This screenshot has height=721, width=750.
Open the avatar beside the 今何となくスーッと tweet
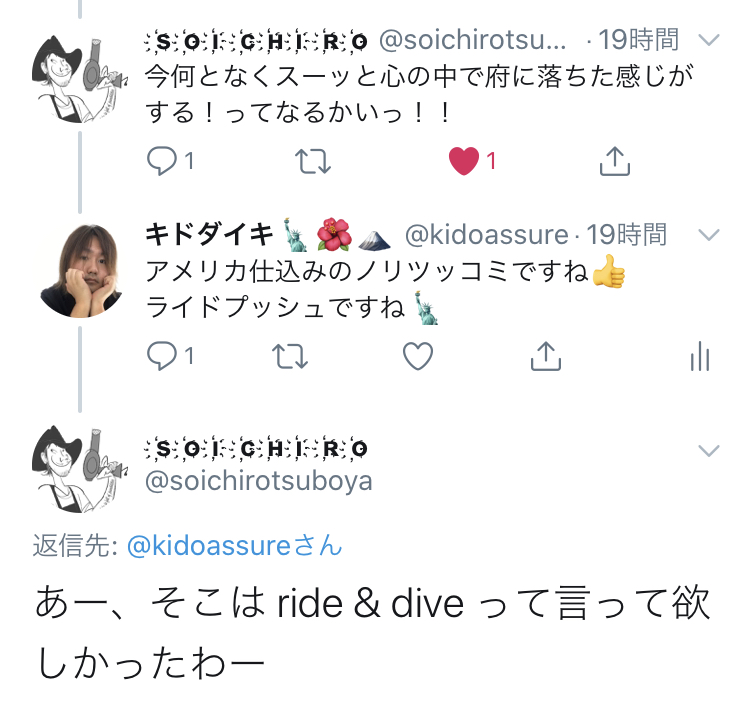coord(81,75)
